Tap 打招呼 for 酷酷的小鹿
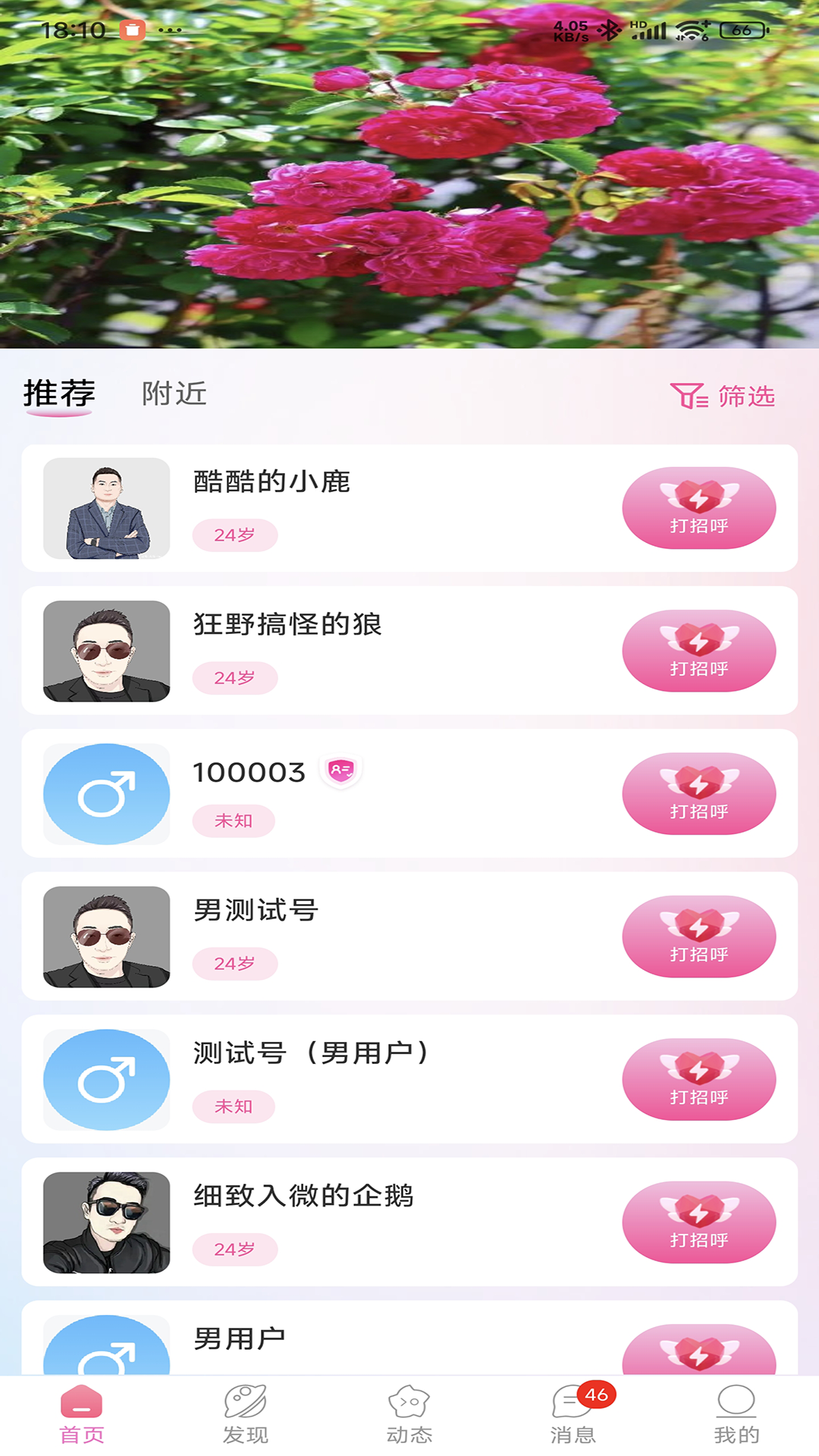Viewport: 819px width, 1456px height. (698, 508)
